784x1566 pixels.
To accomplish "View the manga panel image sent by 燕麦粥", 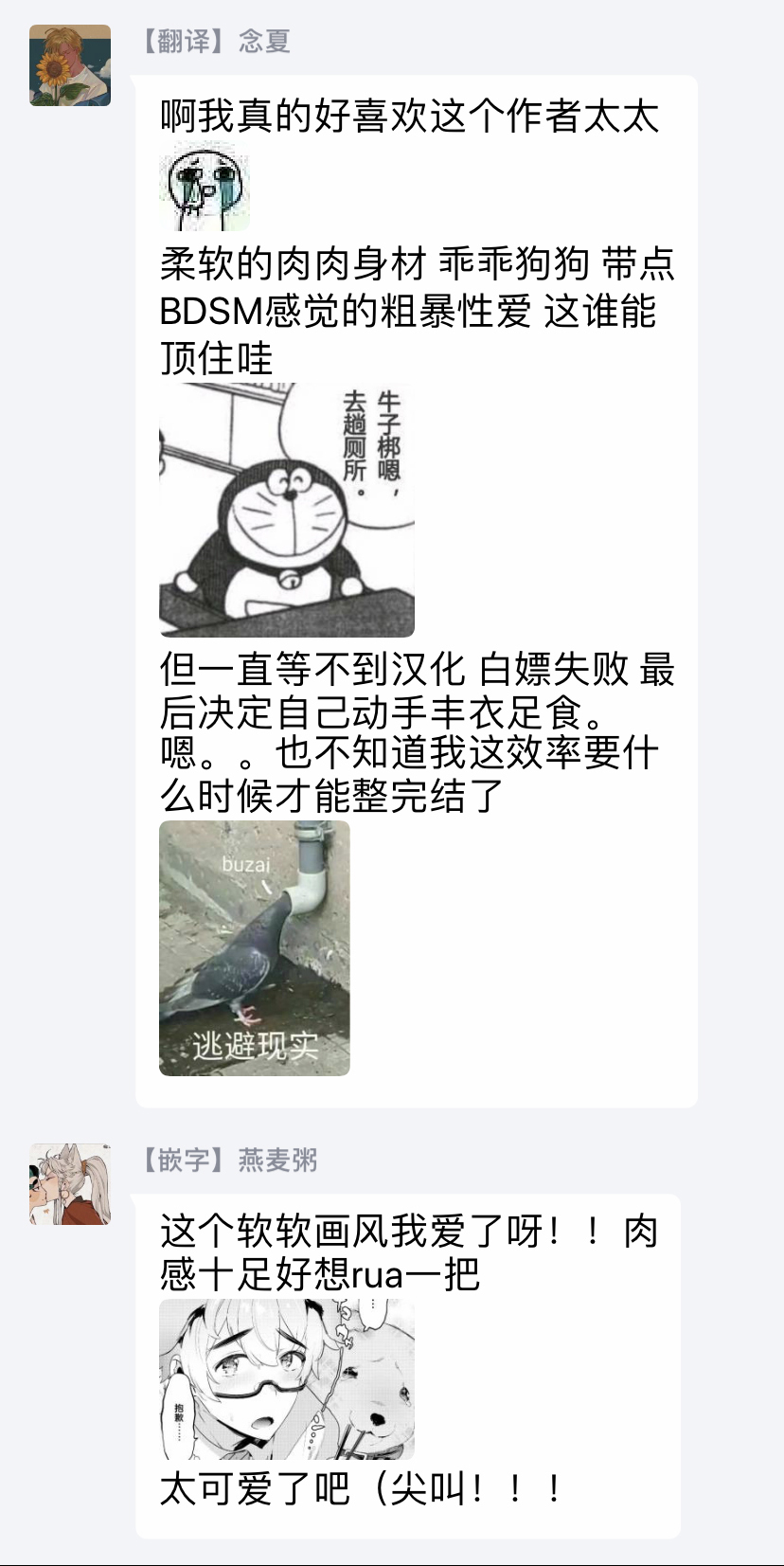I will point(287,1378).
